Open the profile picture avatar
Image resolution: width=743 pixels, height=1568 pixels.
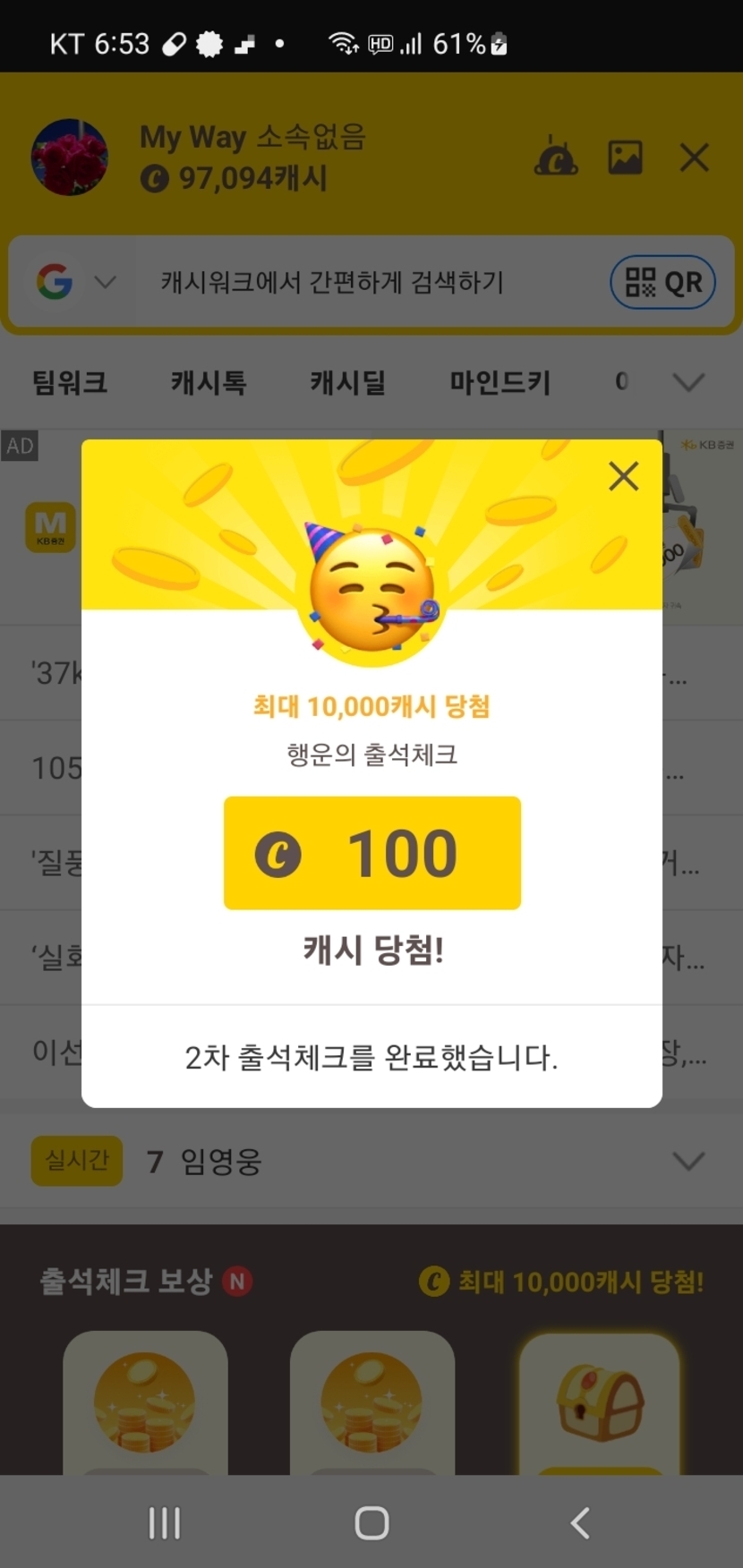pos(70,157)
